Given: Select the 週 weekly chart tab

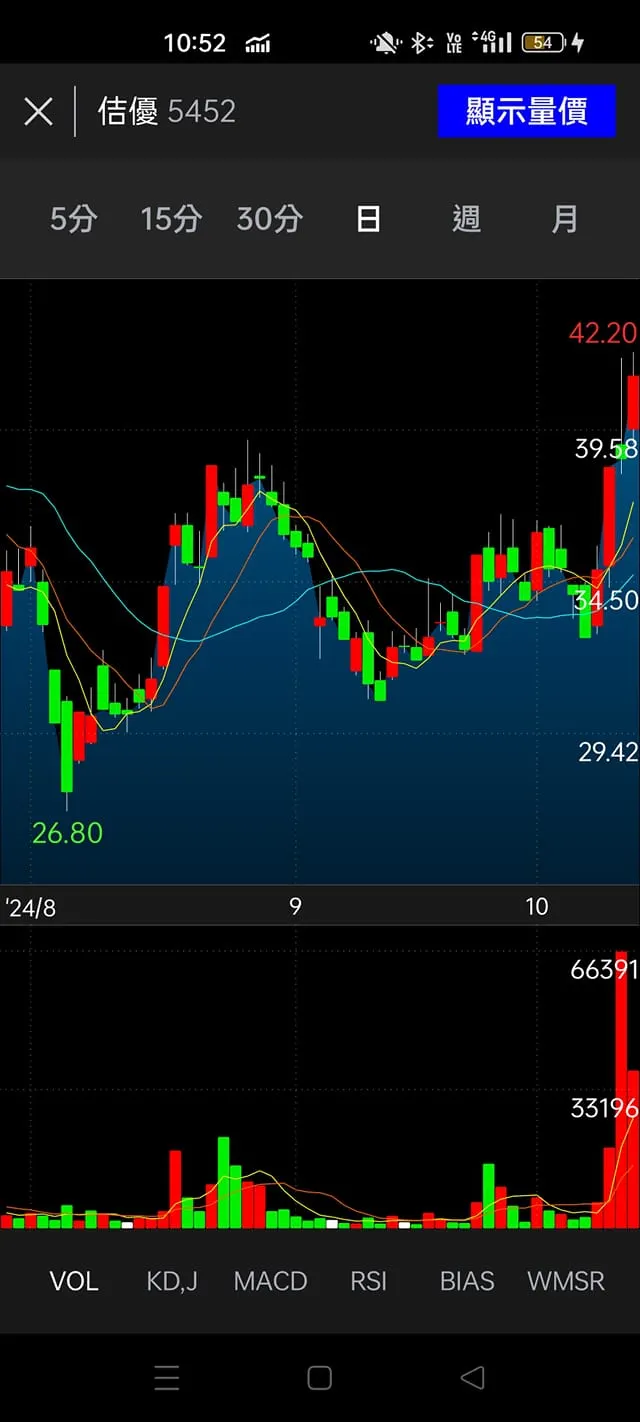Looking at the screenshot, I should click(466, 219).
